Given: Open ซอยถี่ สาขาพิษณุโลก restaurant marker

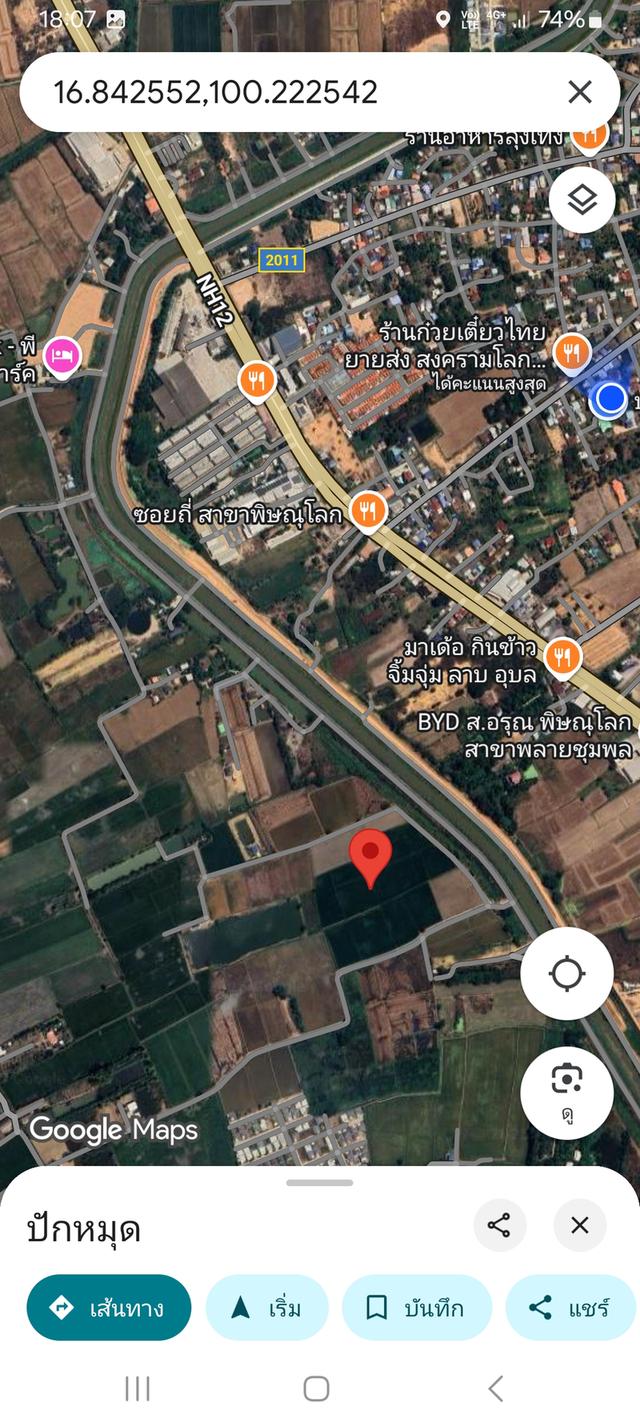Looking at the screenshot, I should coord(369,511).
